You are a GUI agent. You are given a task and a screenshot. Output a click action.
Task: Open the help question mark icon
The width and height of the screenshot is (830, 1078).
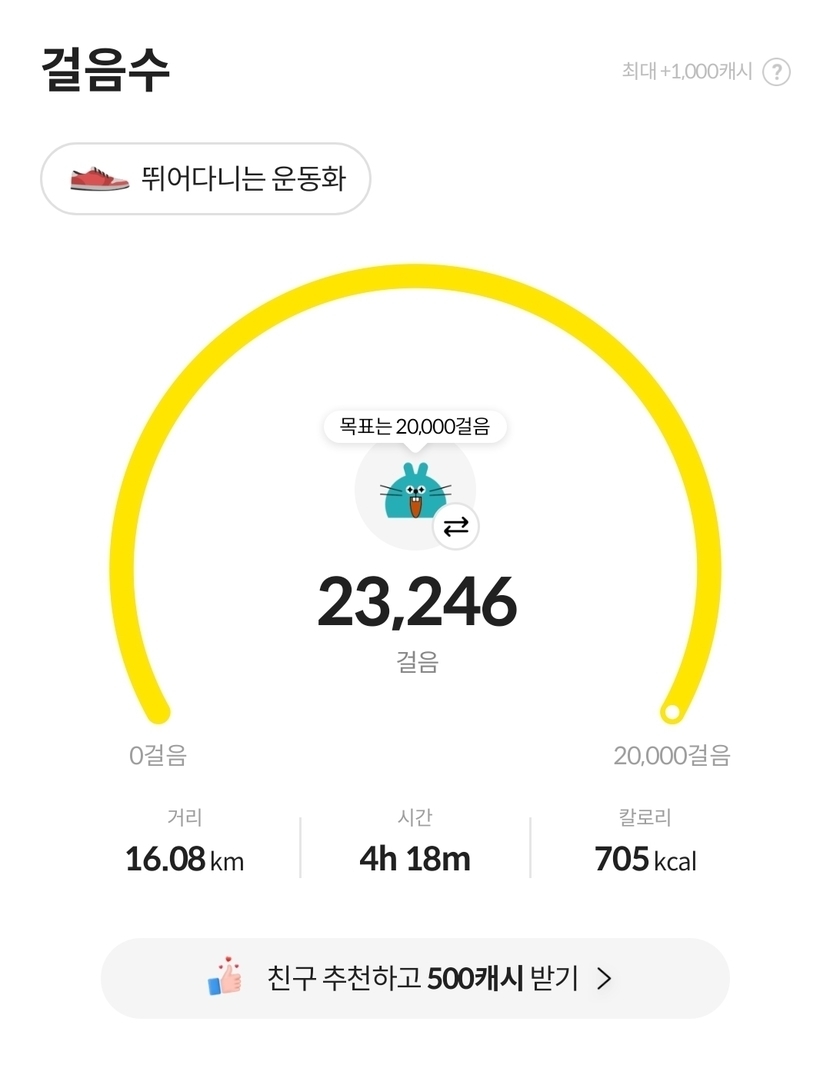click(x=777, y=72)
